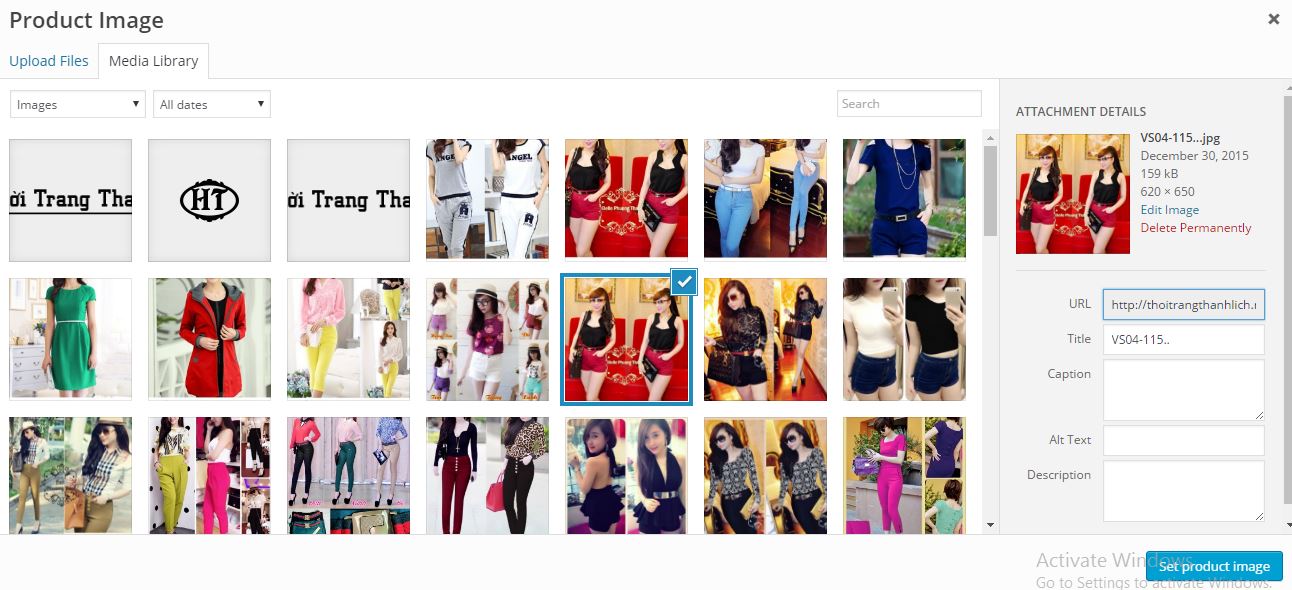
Task: Tap the Description text area
Action: click(x=1183, y=490)
